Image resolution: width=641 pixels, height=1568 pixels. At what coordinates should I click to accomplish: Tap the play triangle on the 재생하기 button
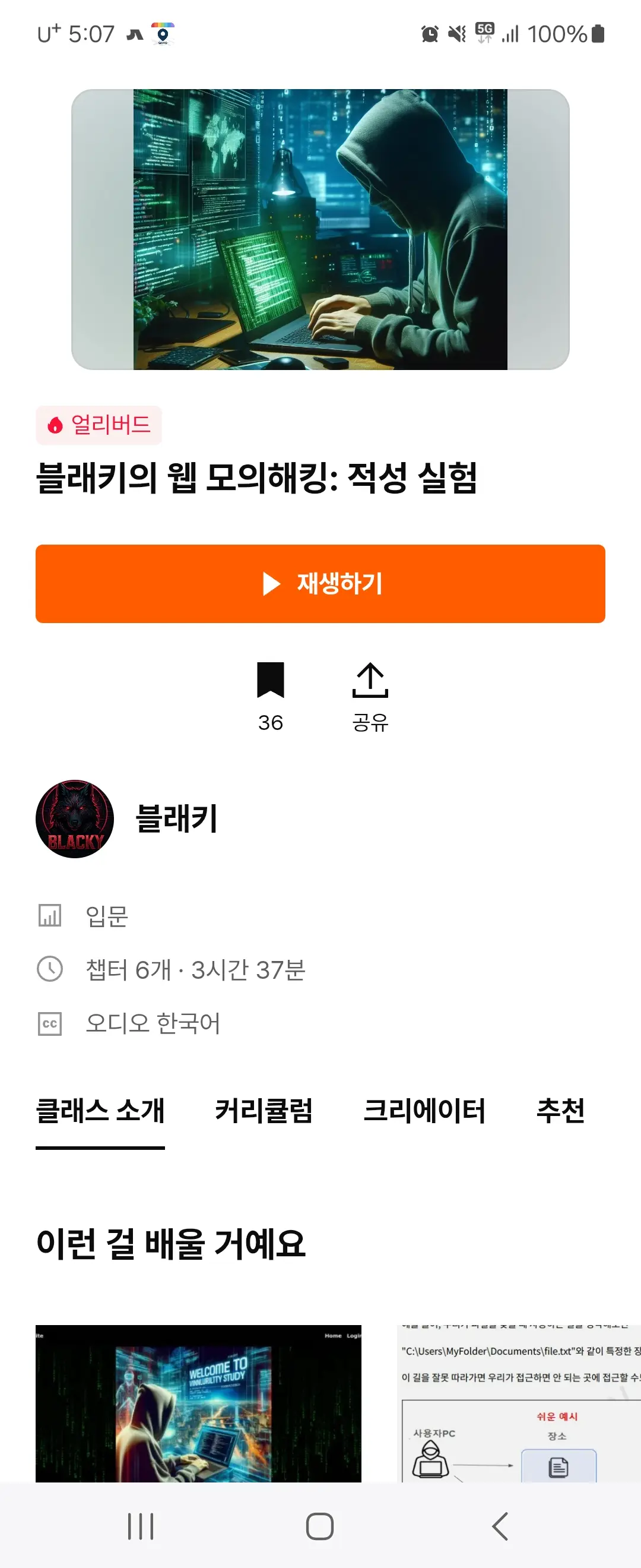[270, 584]
